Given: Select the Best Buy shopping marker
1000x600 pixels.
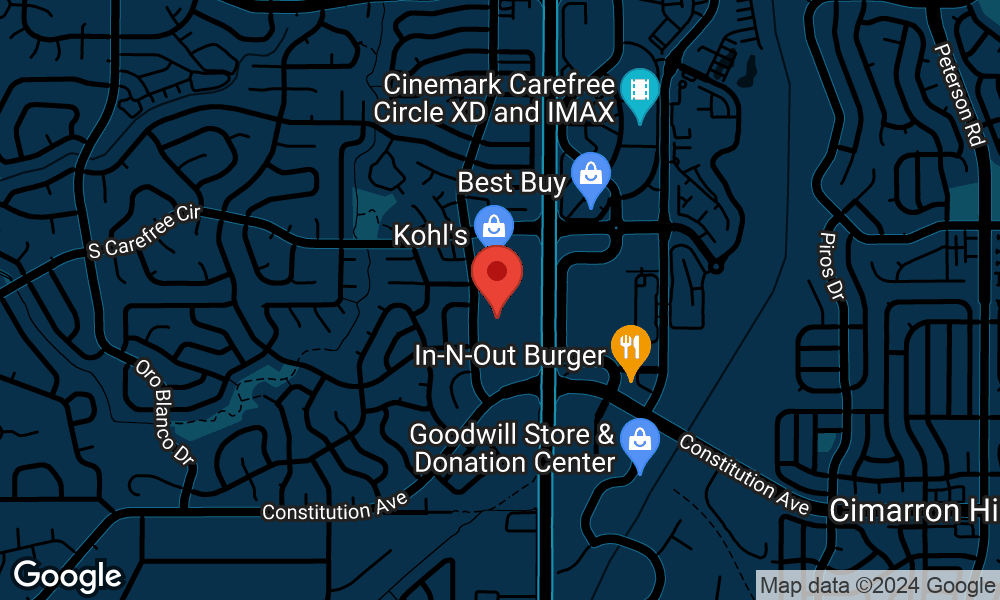Looking at the screenshot, I should click(591, 176).
